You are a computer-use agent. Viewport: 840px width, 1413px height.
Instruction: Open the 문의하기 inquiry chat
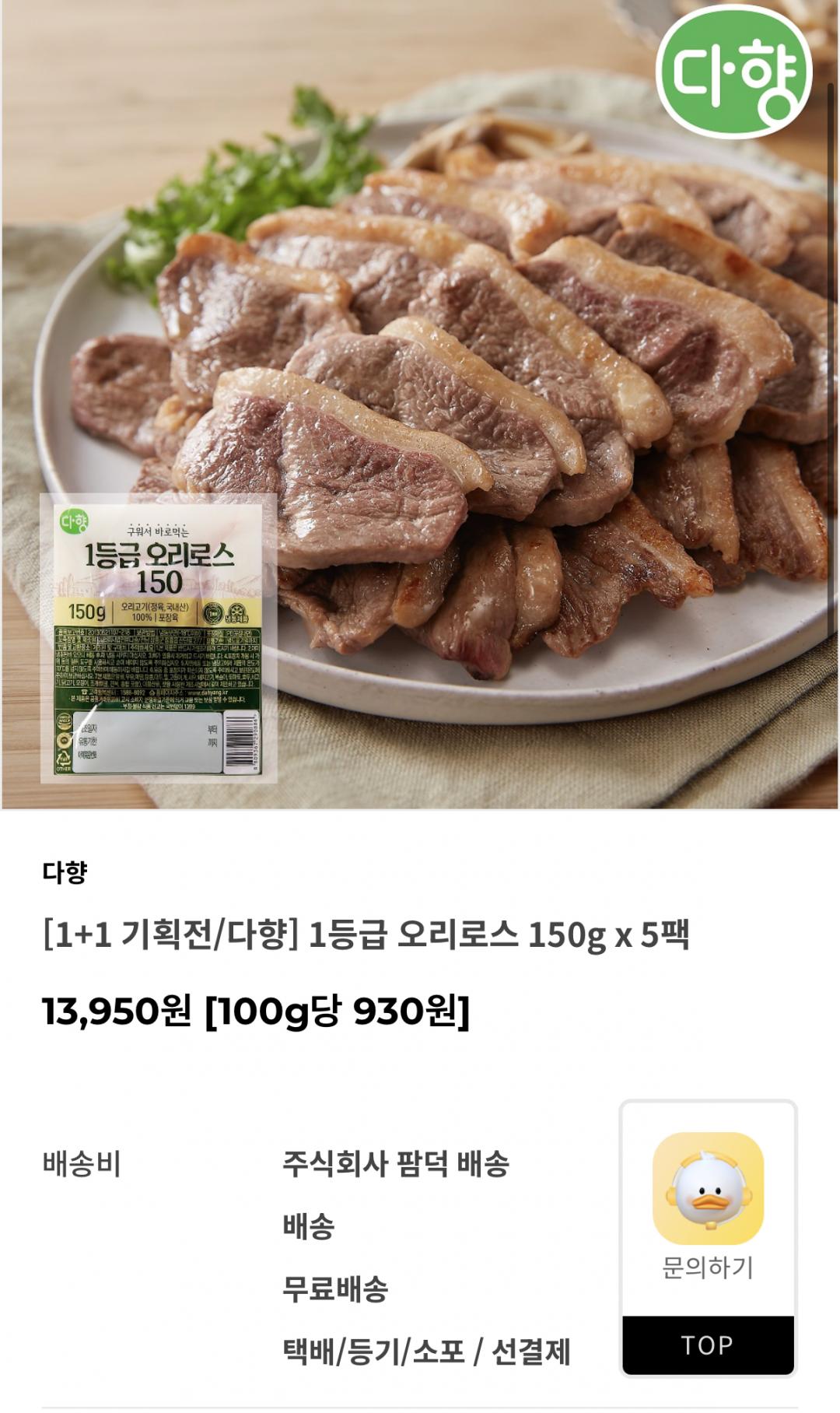click(x=708, y=1207)
